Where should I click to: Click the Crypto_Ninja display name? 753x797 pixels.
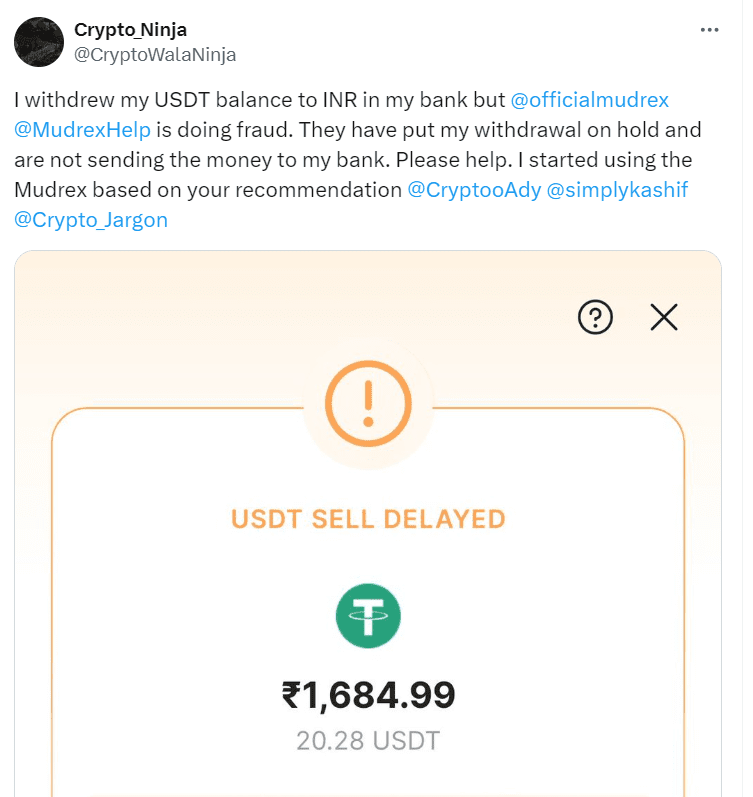pyautogui.click(x=128, y=29)
